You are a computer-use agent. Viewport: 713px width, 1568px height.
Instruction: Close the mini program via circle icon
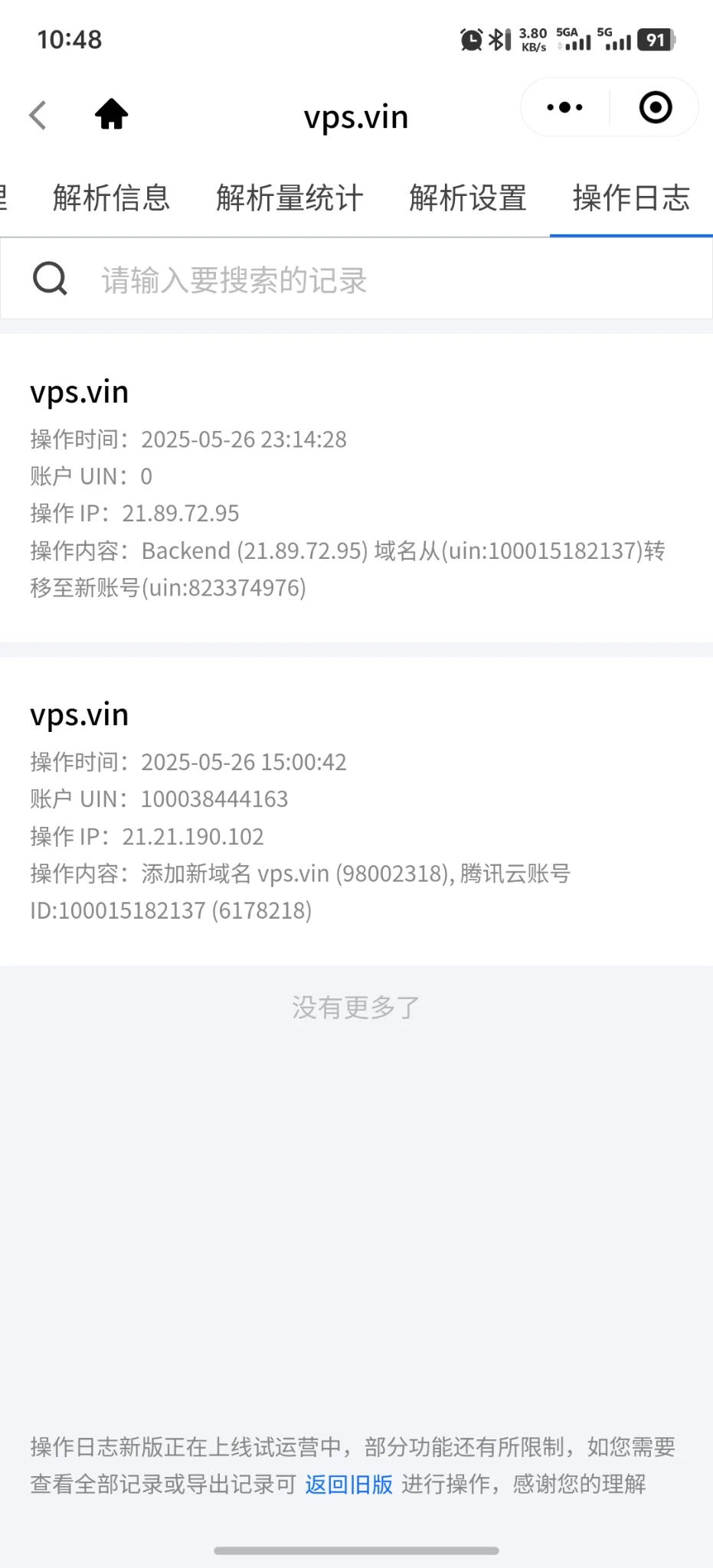coord(655,108)
